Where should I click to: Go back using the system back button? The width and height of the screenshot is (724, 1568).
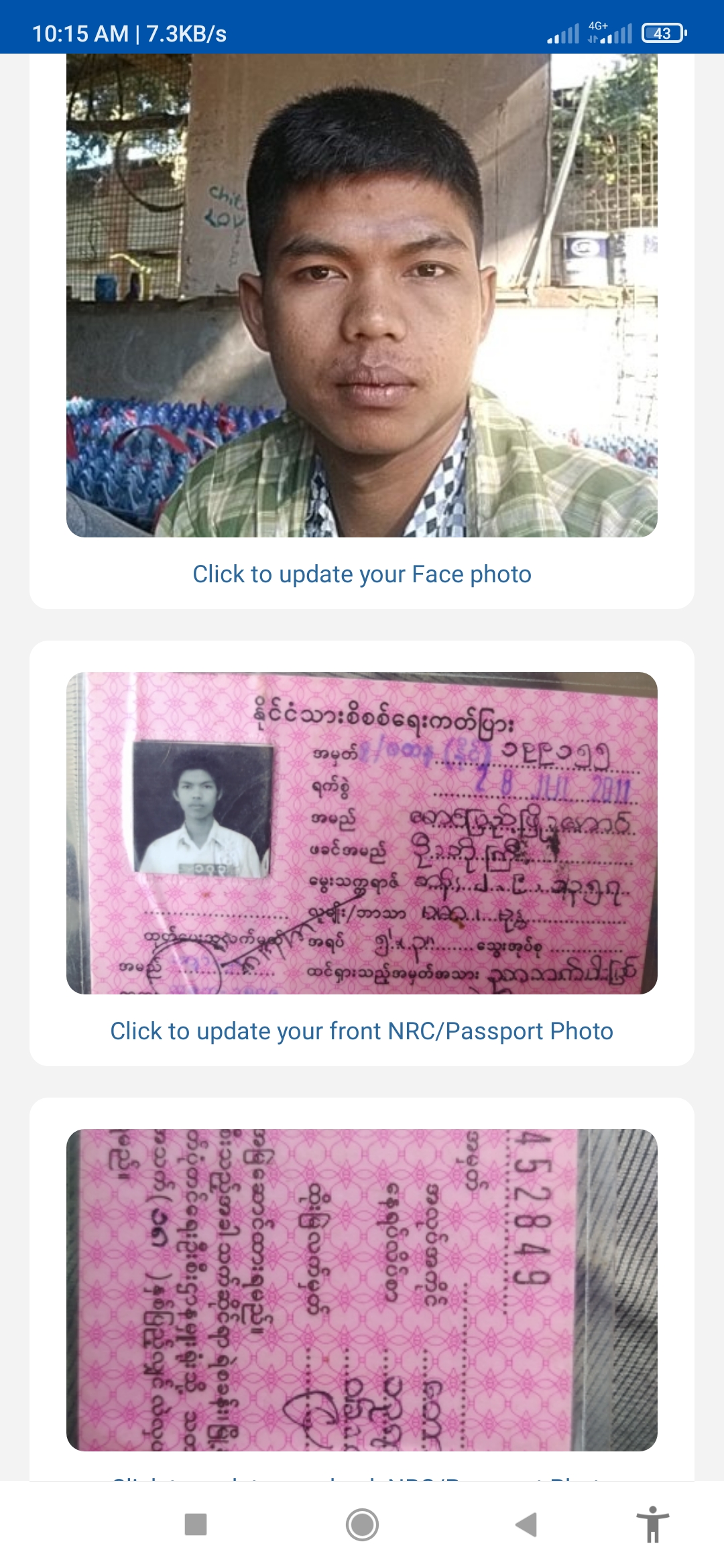pyautogui.click(x=527, y=1524)
